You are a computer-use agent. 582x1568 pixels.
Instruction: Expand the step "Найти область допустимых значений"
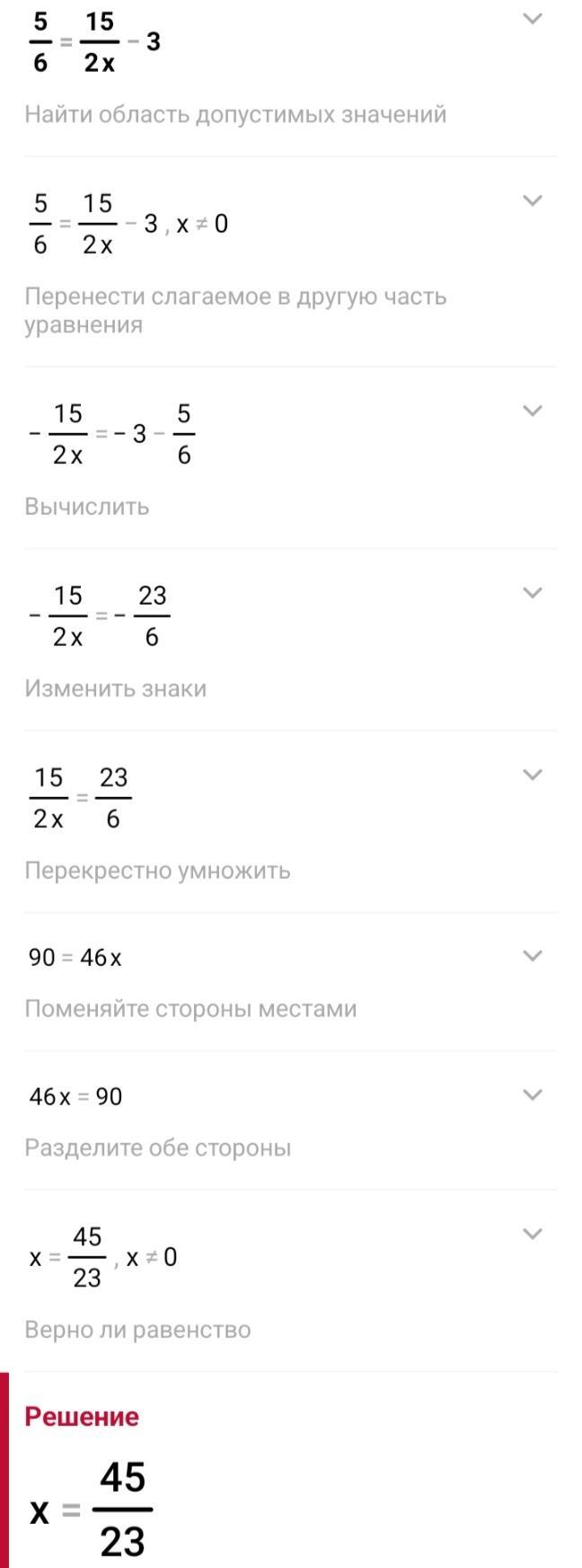click(x=533, y=19)
